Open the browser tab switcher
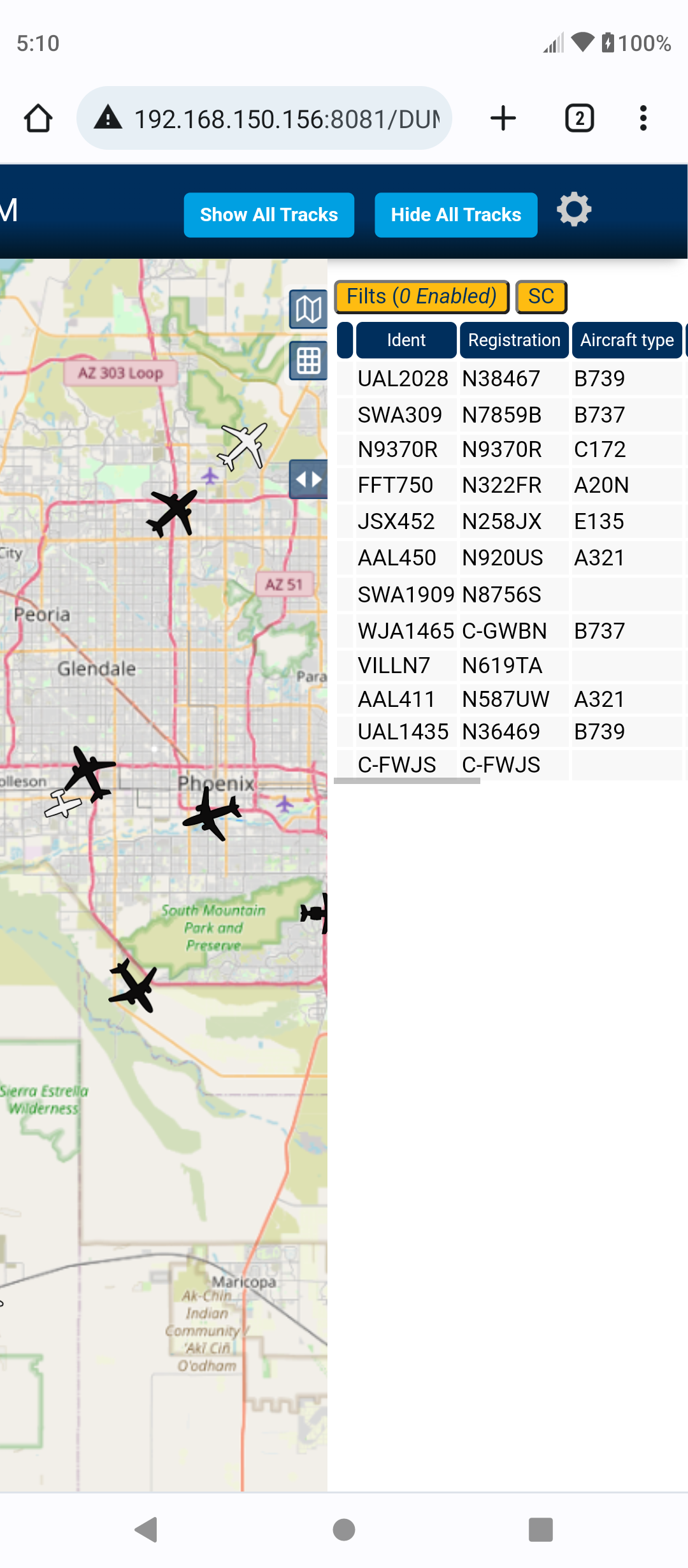 pyautogui.click(x=580, y=119)
